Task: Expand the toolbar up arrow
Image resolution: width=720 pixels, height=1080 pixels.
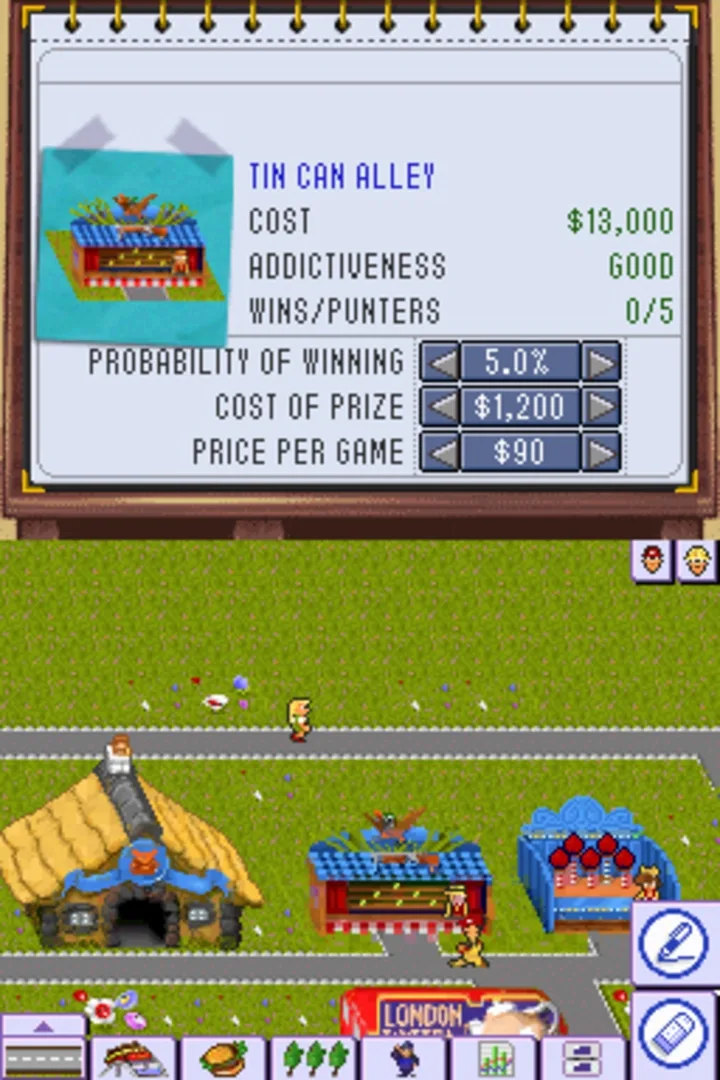Action: tap(43, 1026)
